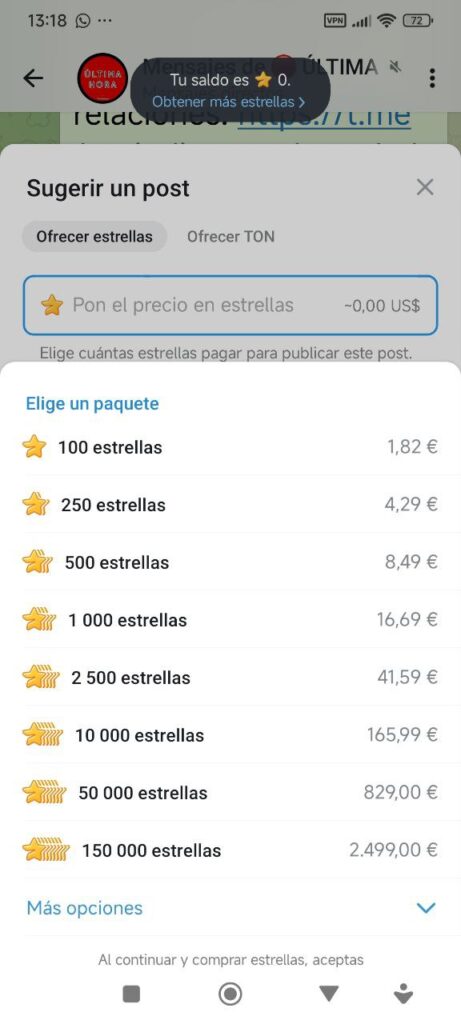461x1024 pixels.
Task: Pick the 50 000 estrellas package
Action: point(230,792)
